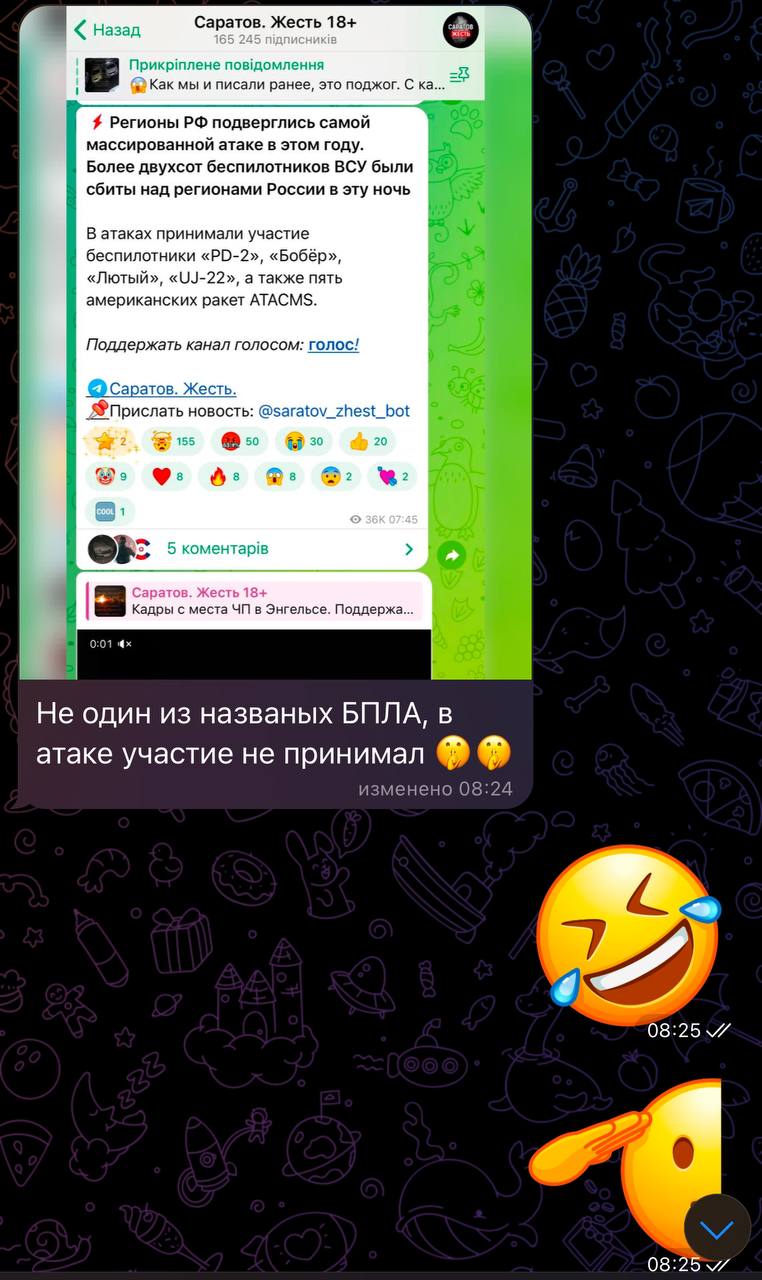Image resolution: width=762 pixels, height=1280 pixels.
Task: Open the shared screenshot image in the message
Action: [x=275, y=340]
